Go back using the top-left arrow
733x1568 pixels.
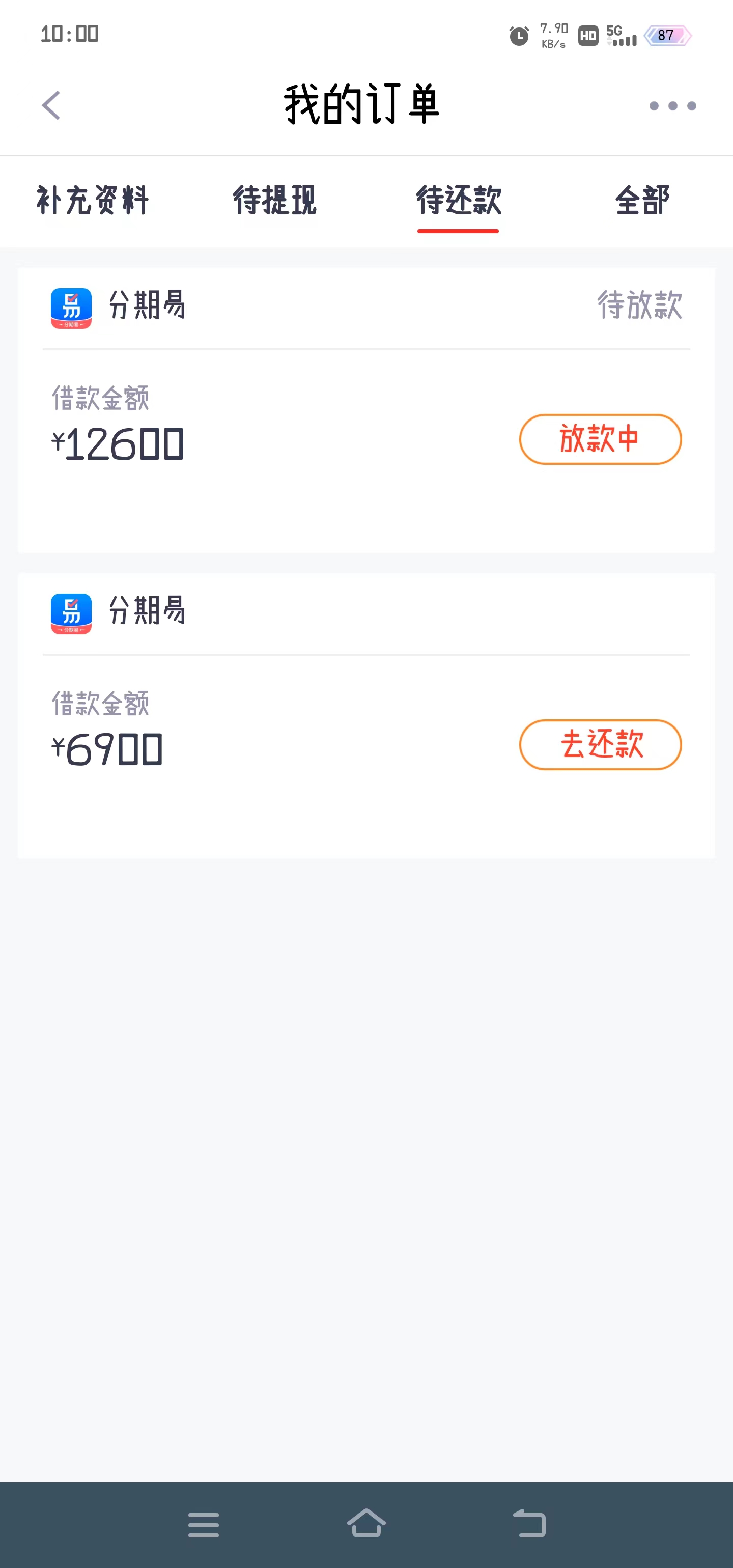(51, 105)
